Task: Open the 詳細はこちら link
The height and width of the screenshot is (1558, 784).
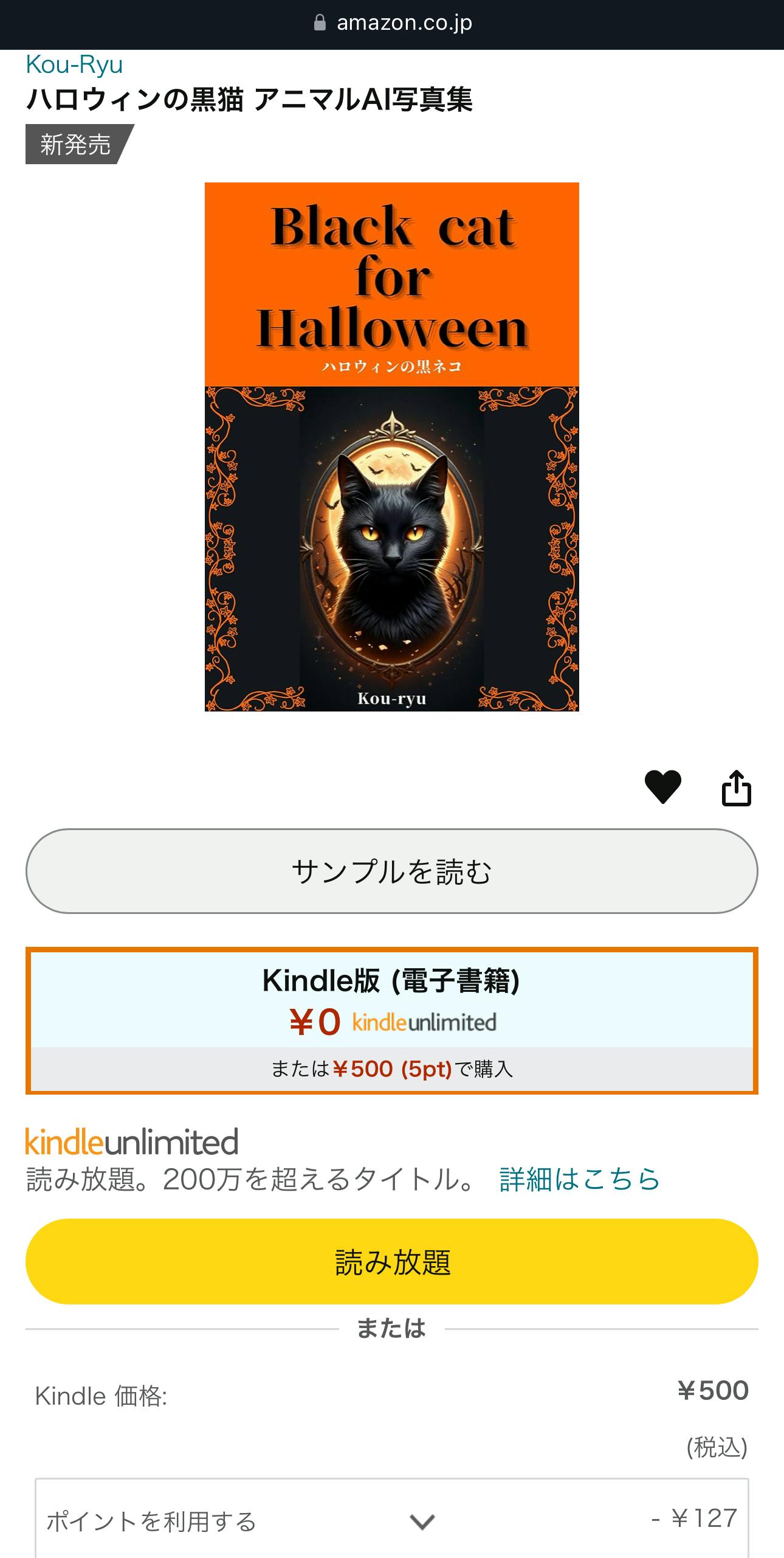Action: pyautogui.click(x=579, y=1179)
